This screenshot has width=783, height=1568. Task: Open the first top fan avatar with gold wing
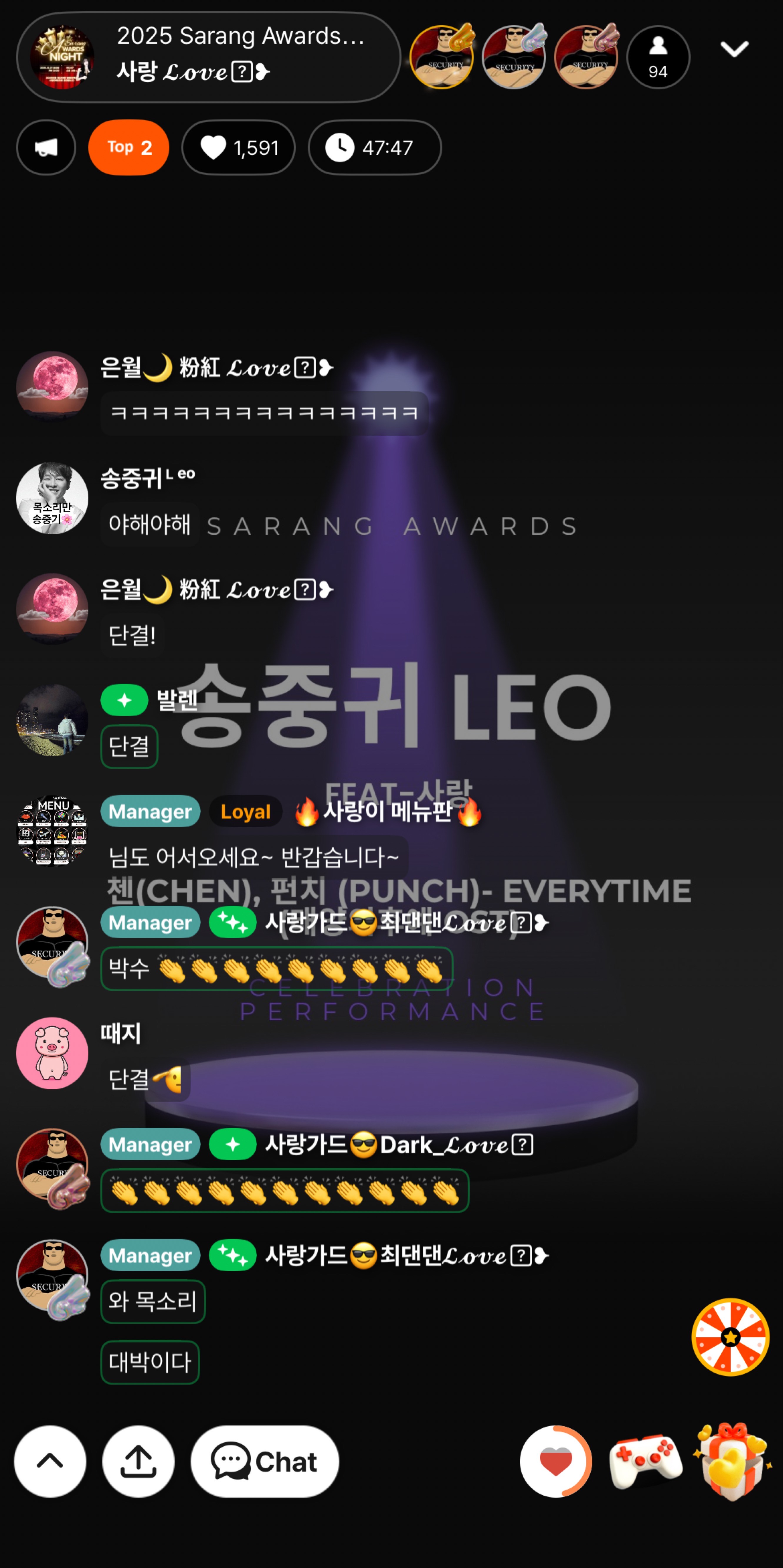(442, 57)
